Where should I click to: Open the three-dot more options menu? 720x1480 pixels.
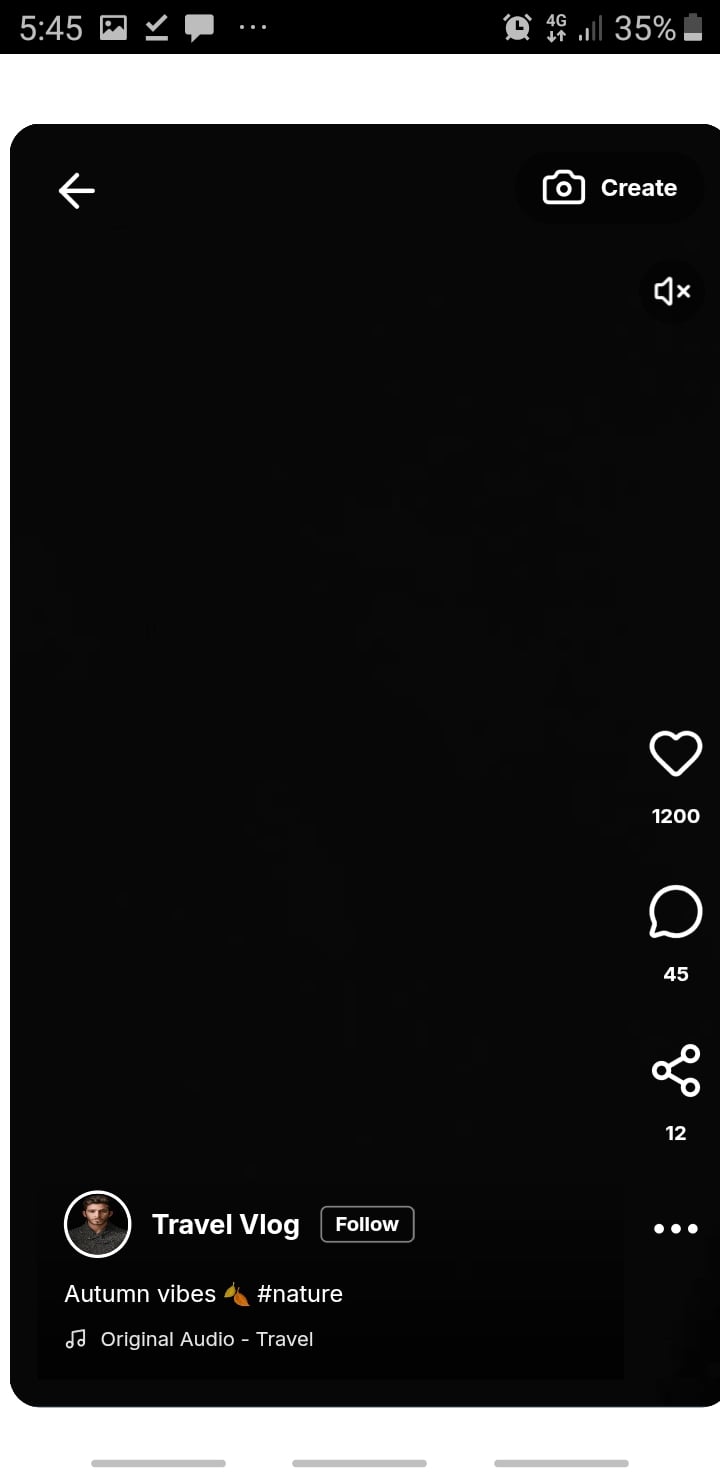point(676,1229)
